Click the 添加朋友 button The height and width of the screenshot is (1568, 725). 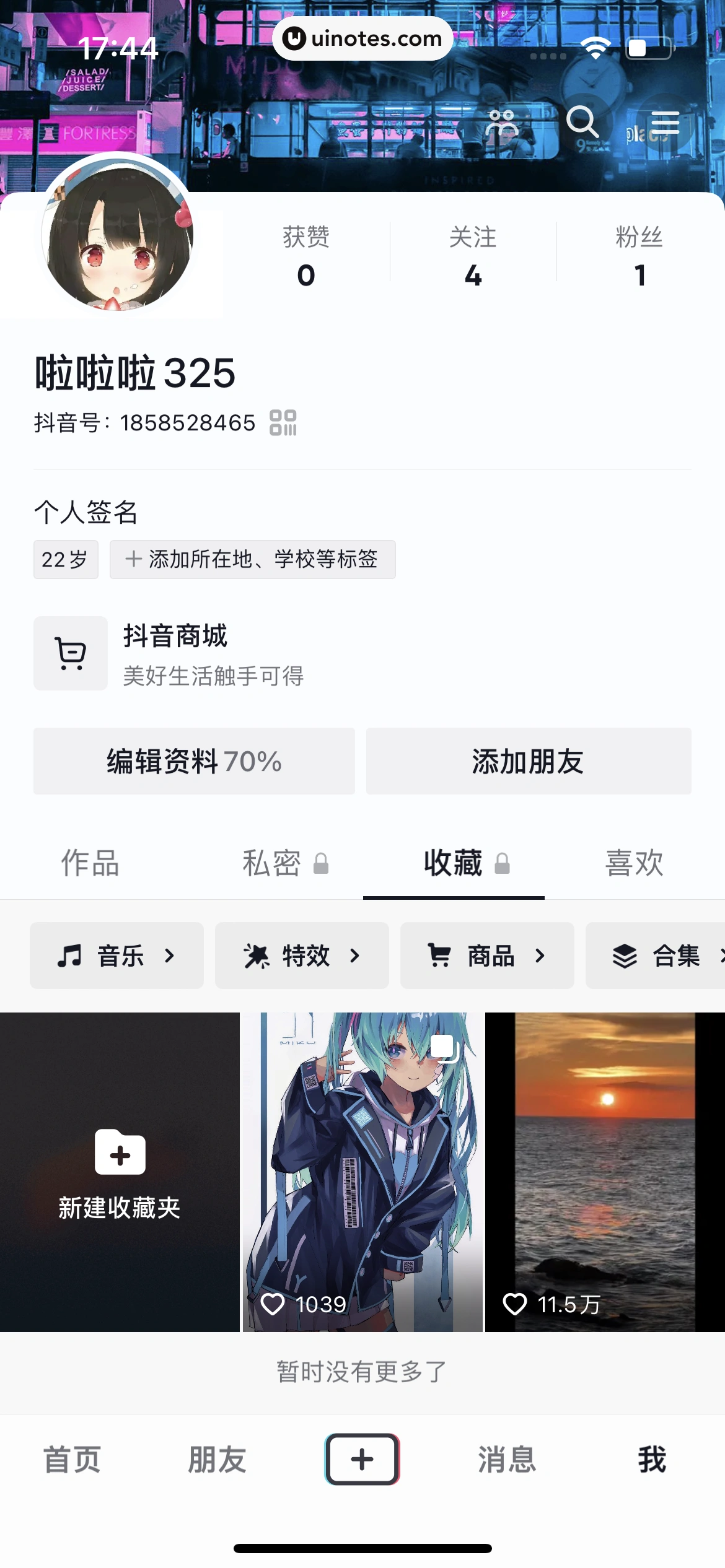click(529, 762)
